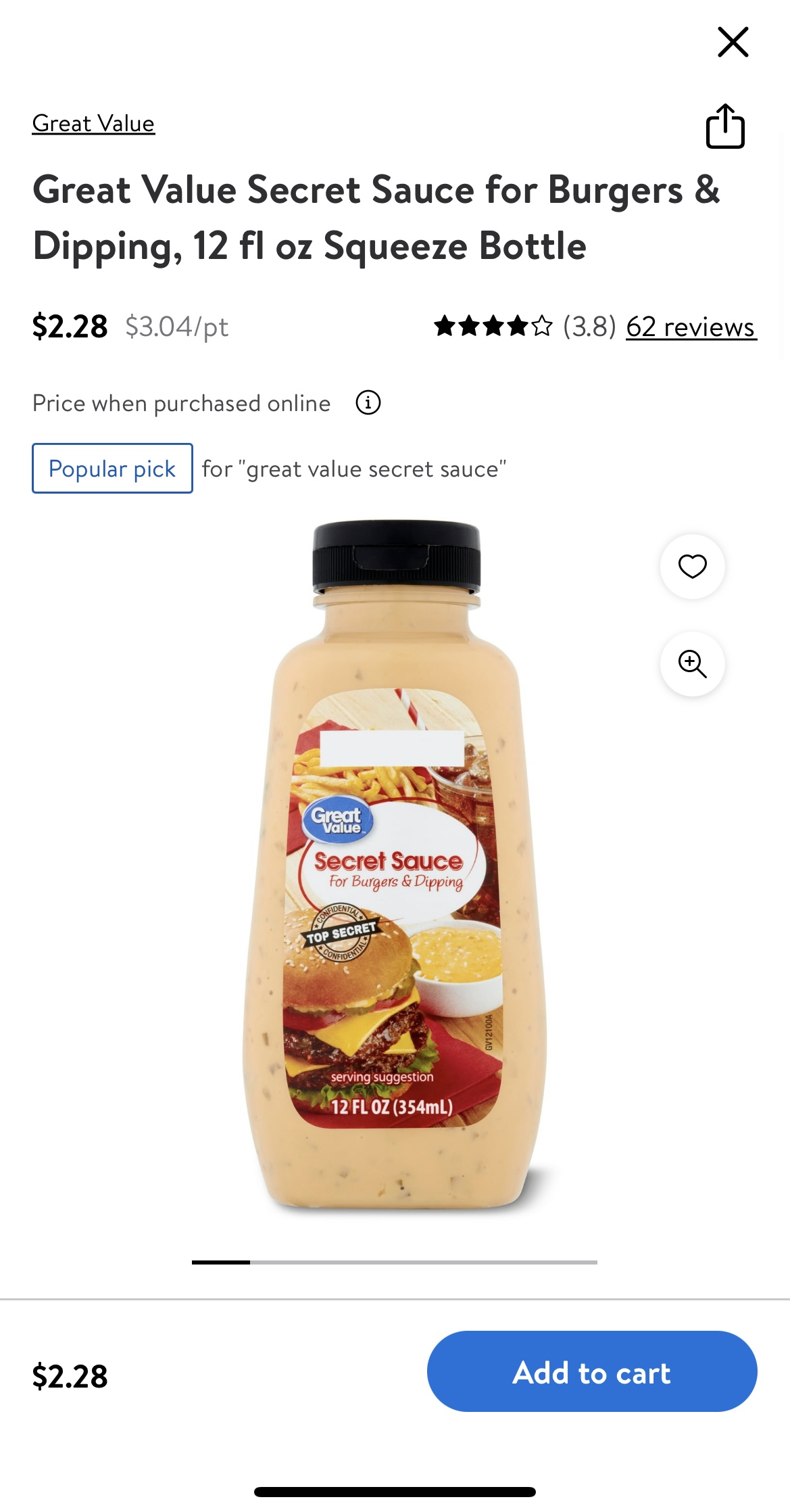Open the Great Value brand link
Viewport: 790px width, 1512px height.
[93, 124]
